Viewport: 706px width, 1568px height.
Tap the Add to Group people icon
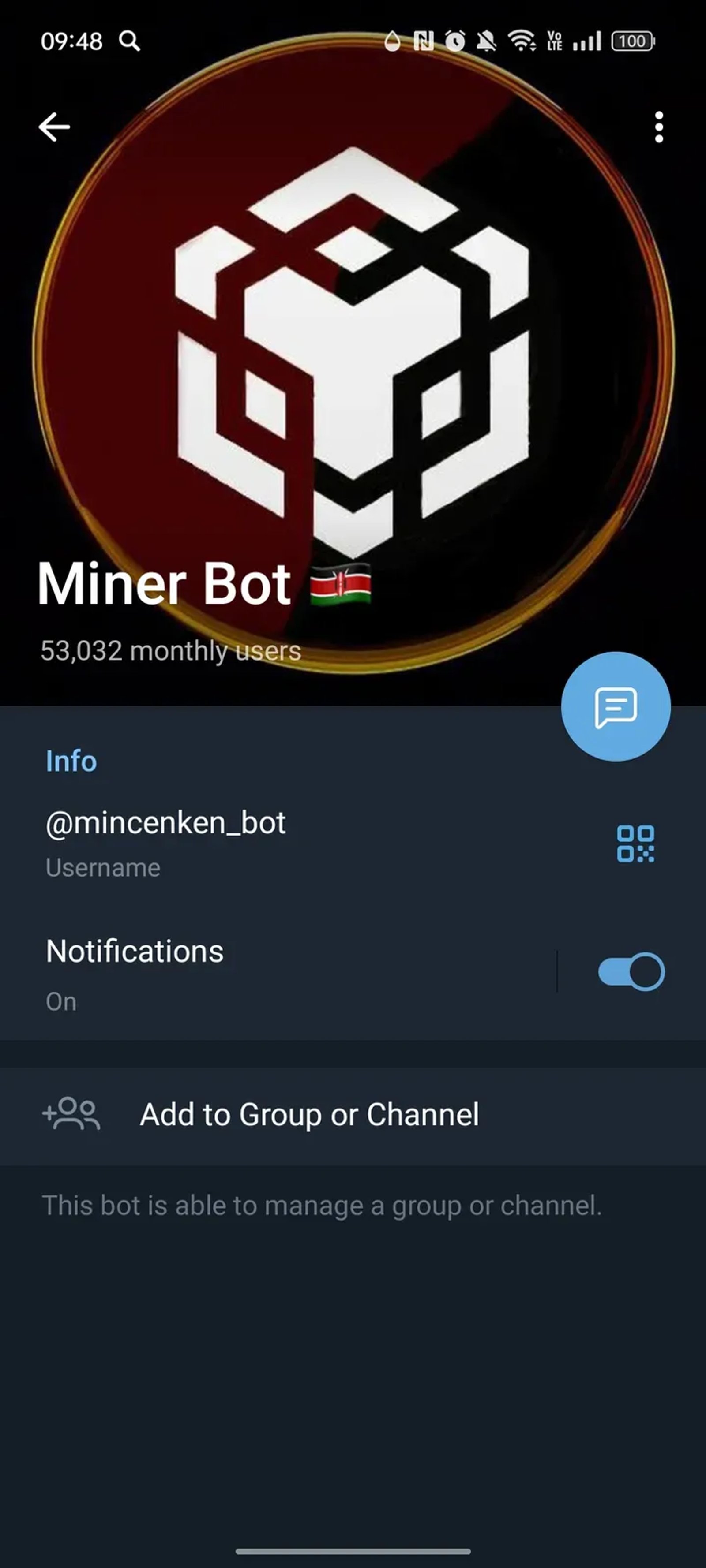point(71,1114)
